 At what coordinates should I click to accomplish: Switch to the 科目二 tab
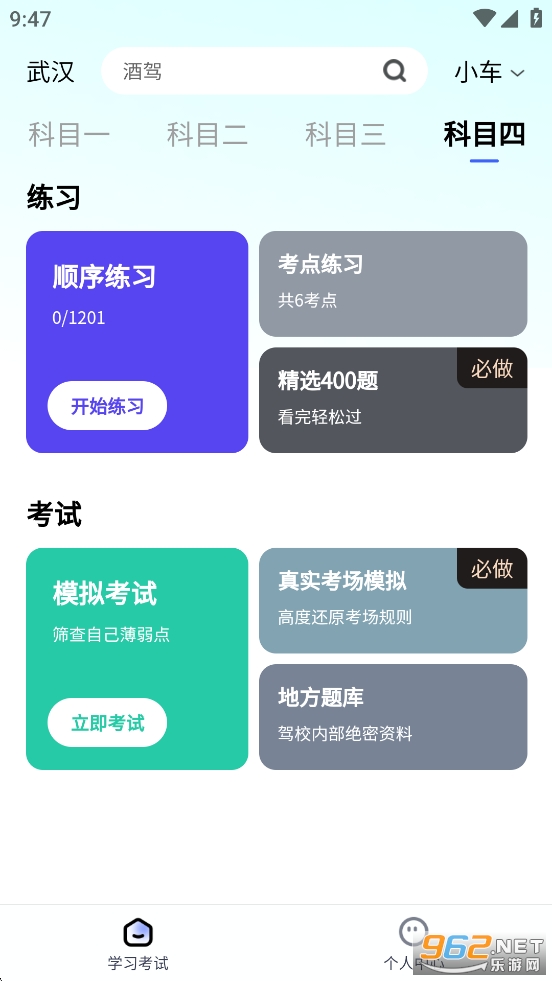[207, 135]
